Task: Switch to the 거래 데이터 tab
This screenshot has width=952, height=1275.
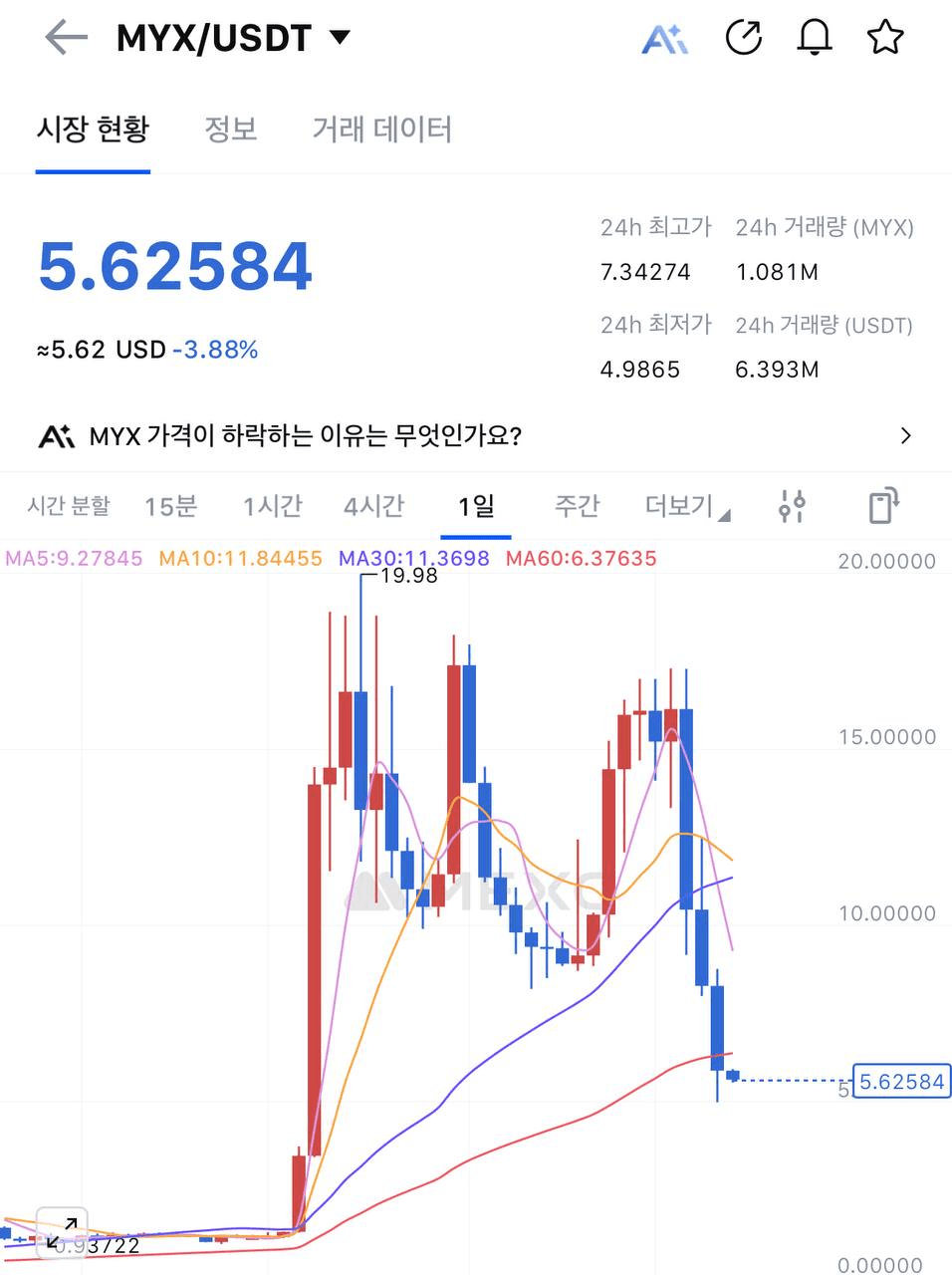Action: [381, 128]
